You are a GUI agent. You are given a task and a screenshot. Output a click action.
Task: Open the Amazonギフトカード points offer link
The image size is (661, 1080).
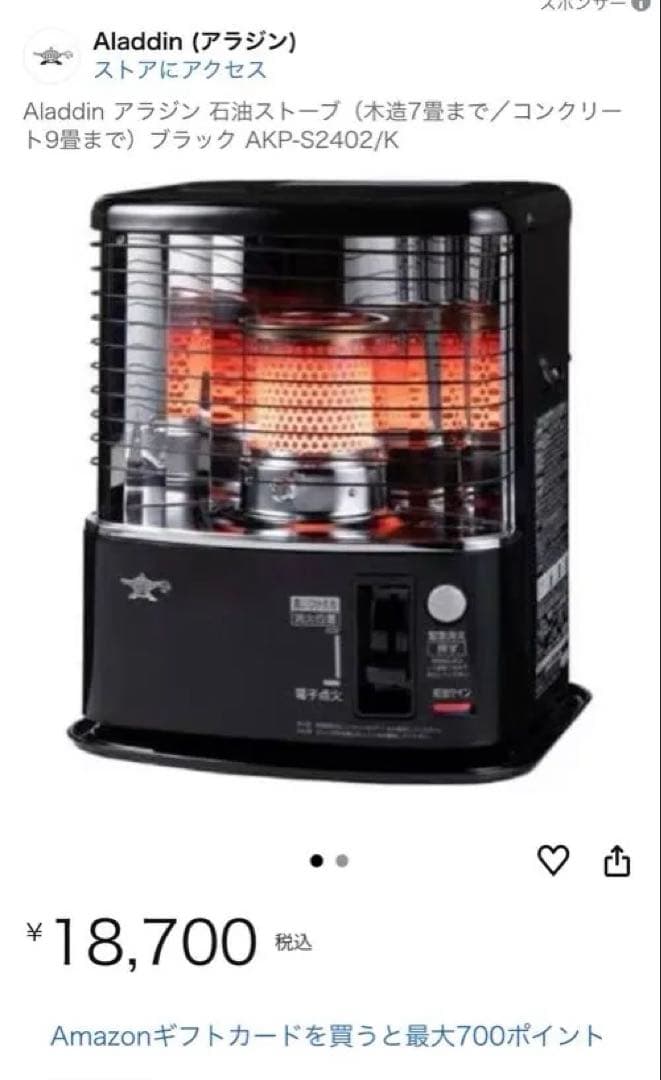coord(327,1035)
